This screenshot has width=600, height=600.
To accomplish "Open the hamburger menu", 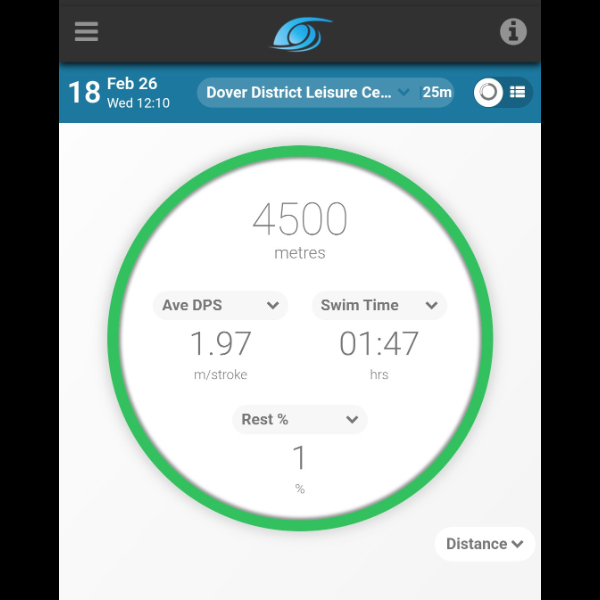I will point(87,31).
